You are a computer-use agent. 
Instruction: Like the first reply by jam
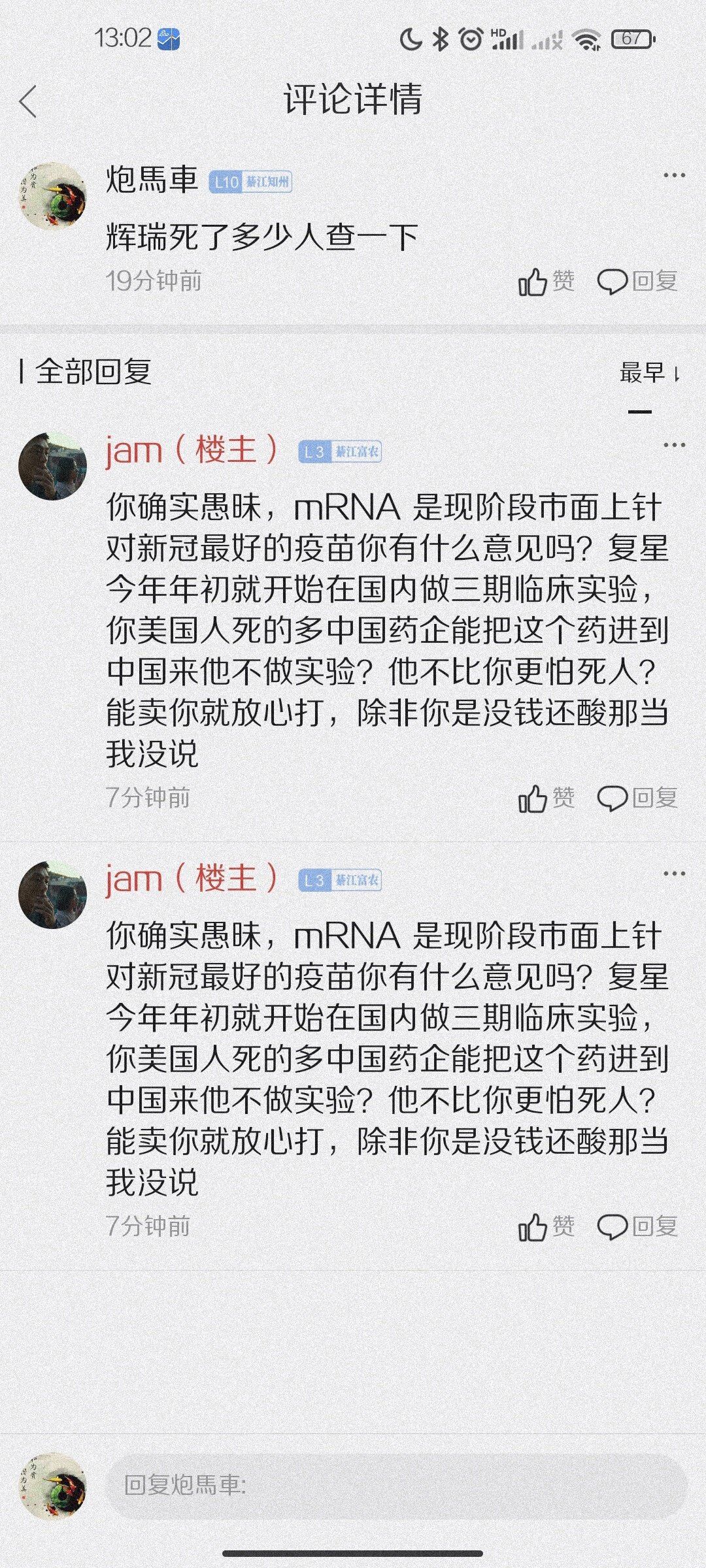[546, 798]
